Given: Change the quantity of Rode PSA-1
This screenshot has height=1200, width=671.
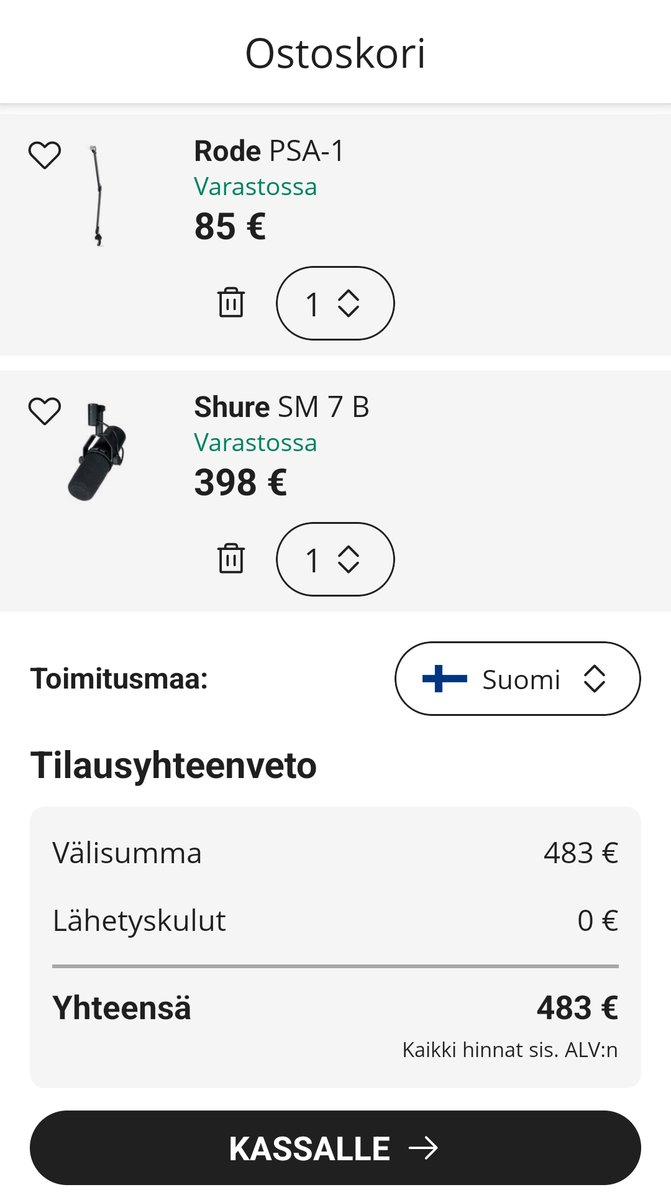Looking at the screenshot, I should 335,303.
